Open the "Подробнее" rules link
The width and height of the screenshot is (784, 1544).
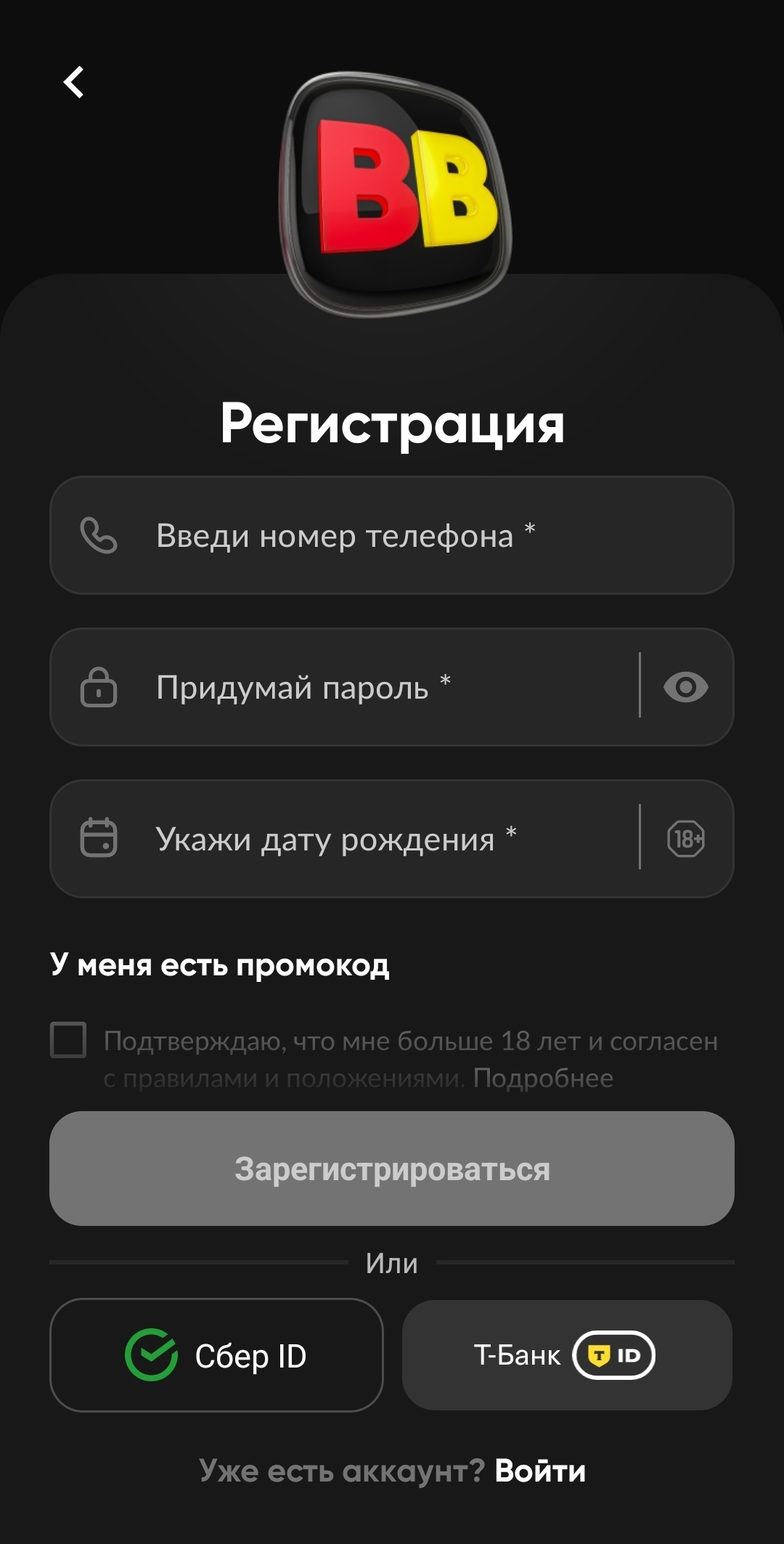(543, 1078)
